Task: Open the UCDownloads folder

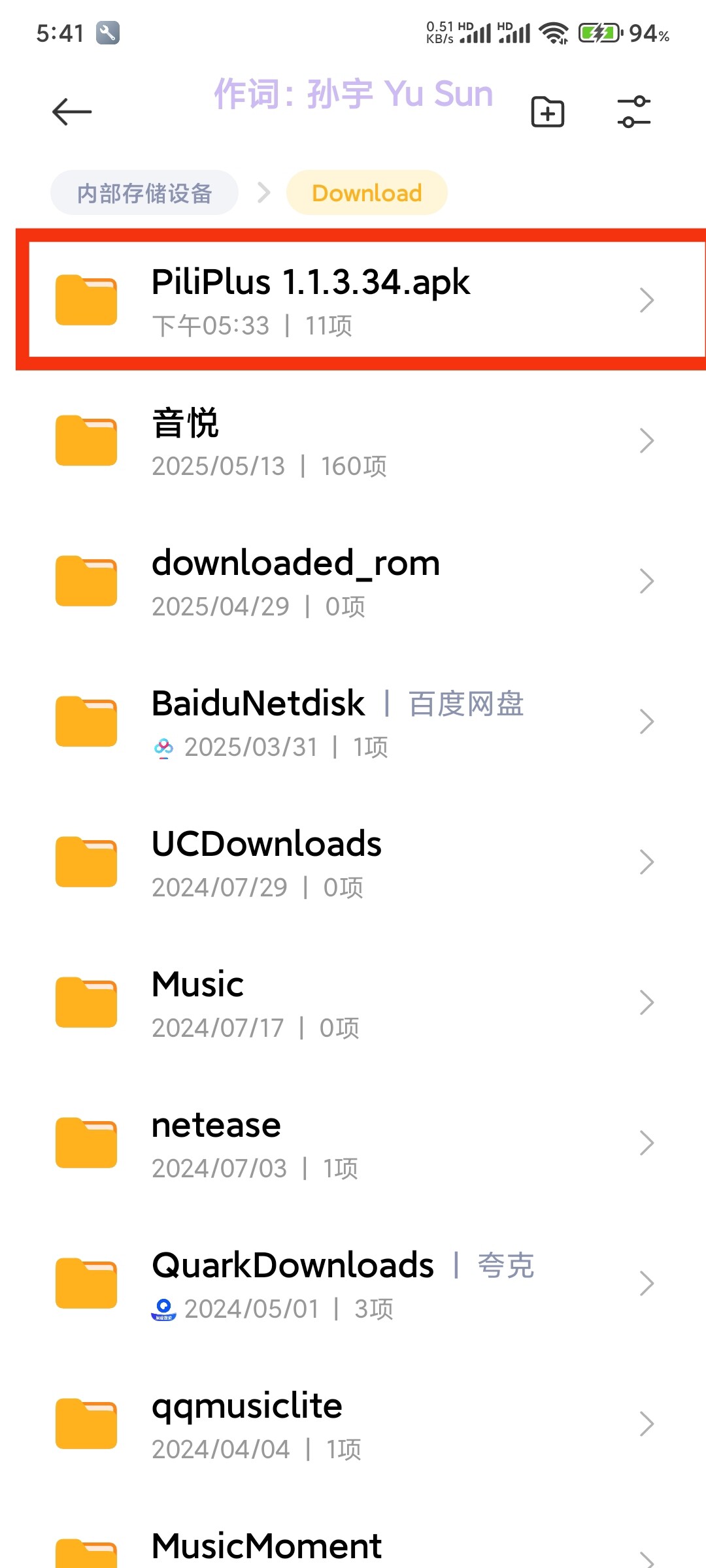Action: pyautogui.click(x=353, y=862)
